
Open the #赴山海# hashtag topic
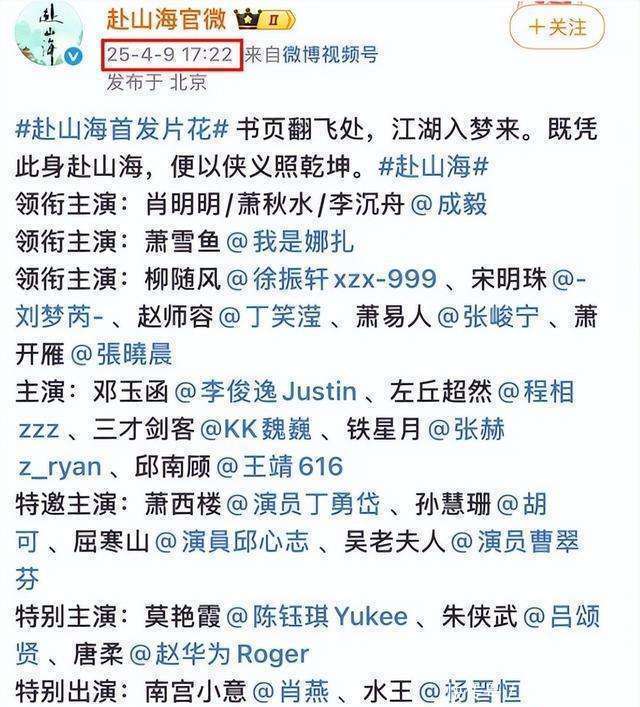(434, 166)
